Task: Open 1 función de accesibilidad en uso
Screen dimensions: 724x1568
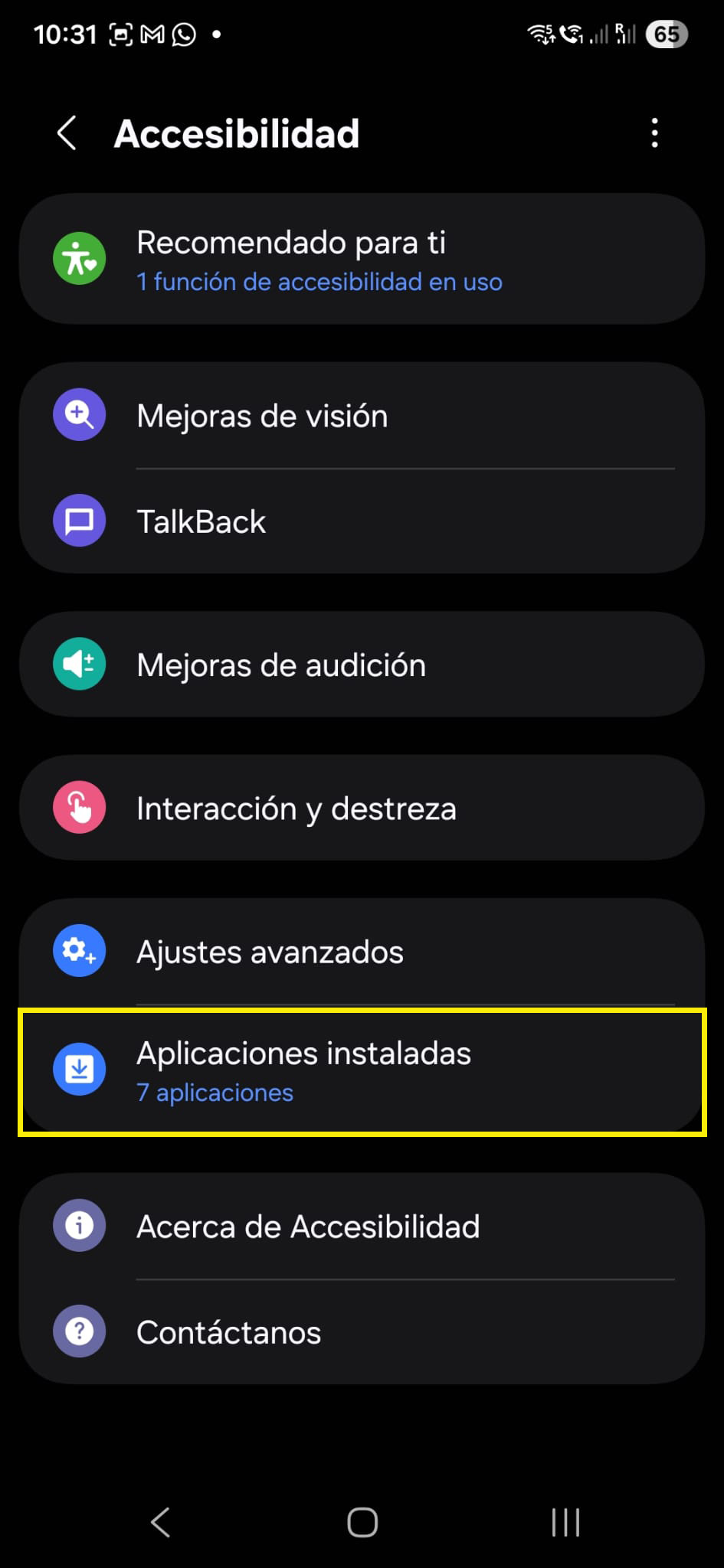Action: 319,282
